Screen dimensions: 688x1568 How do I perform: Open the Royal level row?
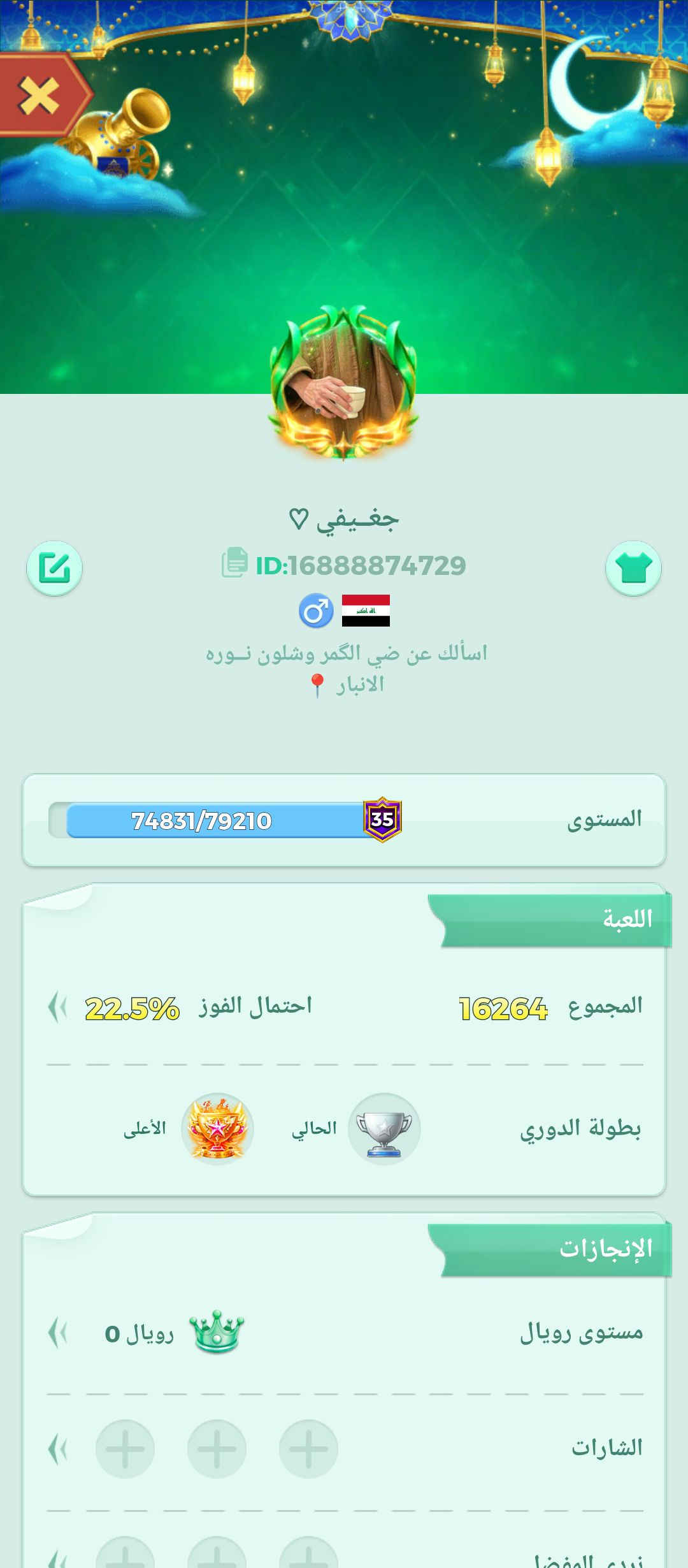57,1333
